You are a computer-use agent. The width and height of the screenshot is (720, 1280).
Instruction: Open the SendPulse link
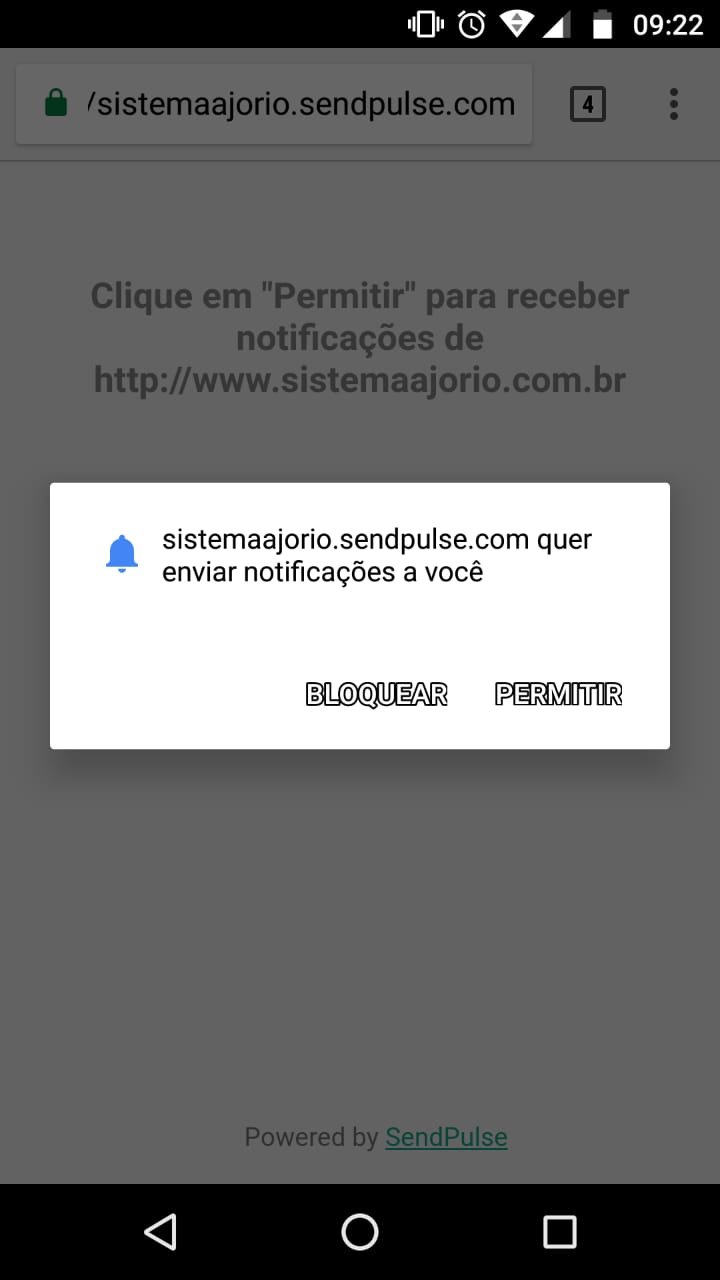446,1137
